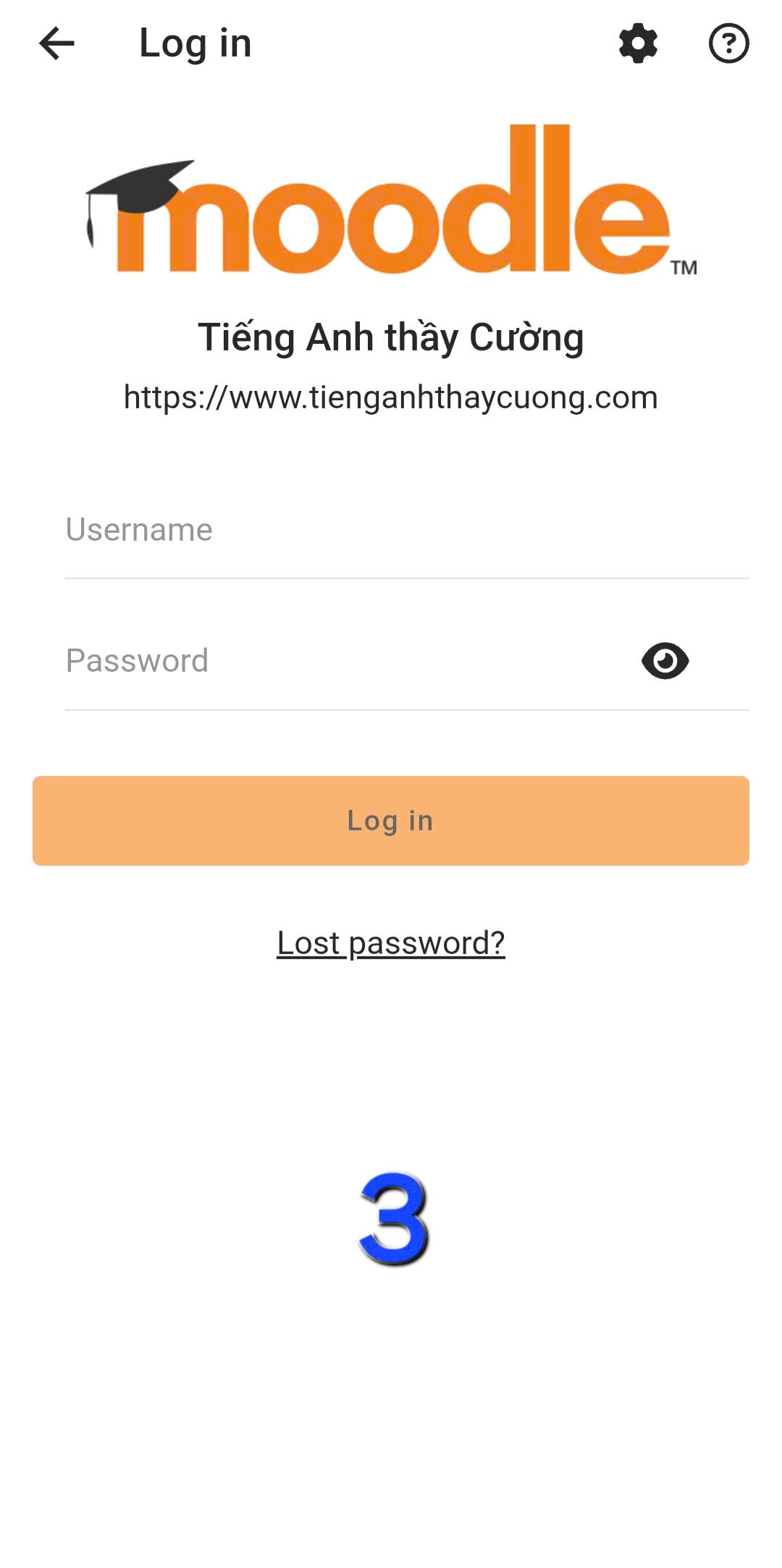Open the Lost password? link
This screenshot has width=782, height=1568.
click(391, 943)
